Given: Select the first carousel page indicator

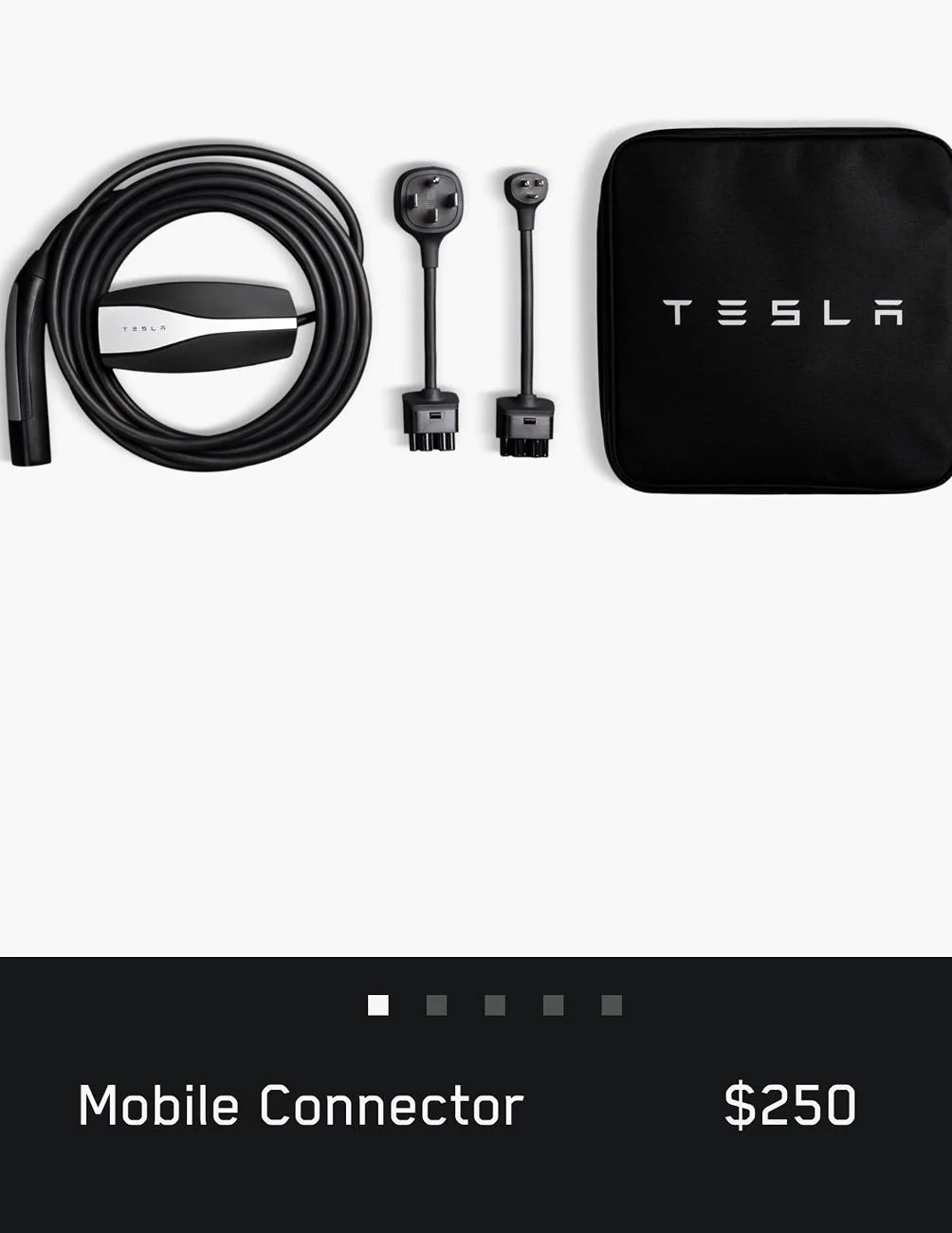Looking at the screenshot, I should pyautogui.click(x=378, y=1005).
